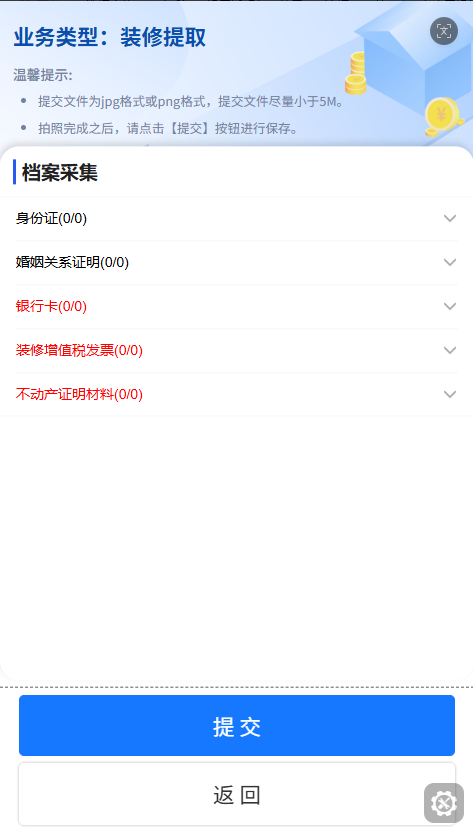Submit with the 提交 button

click(x=237, y=725)
